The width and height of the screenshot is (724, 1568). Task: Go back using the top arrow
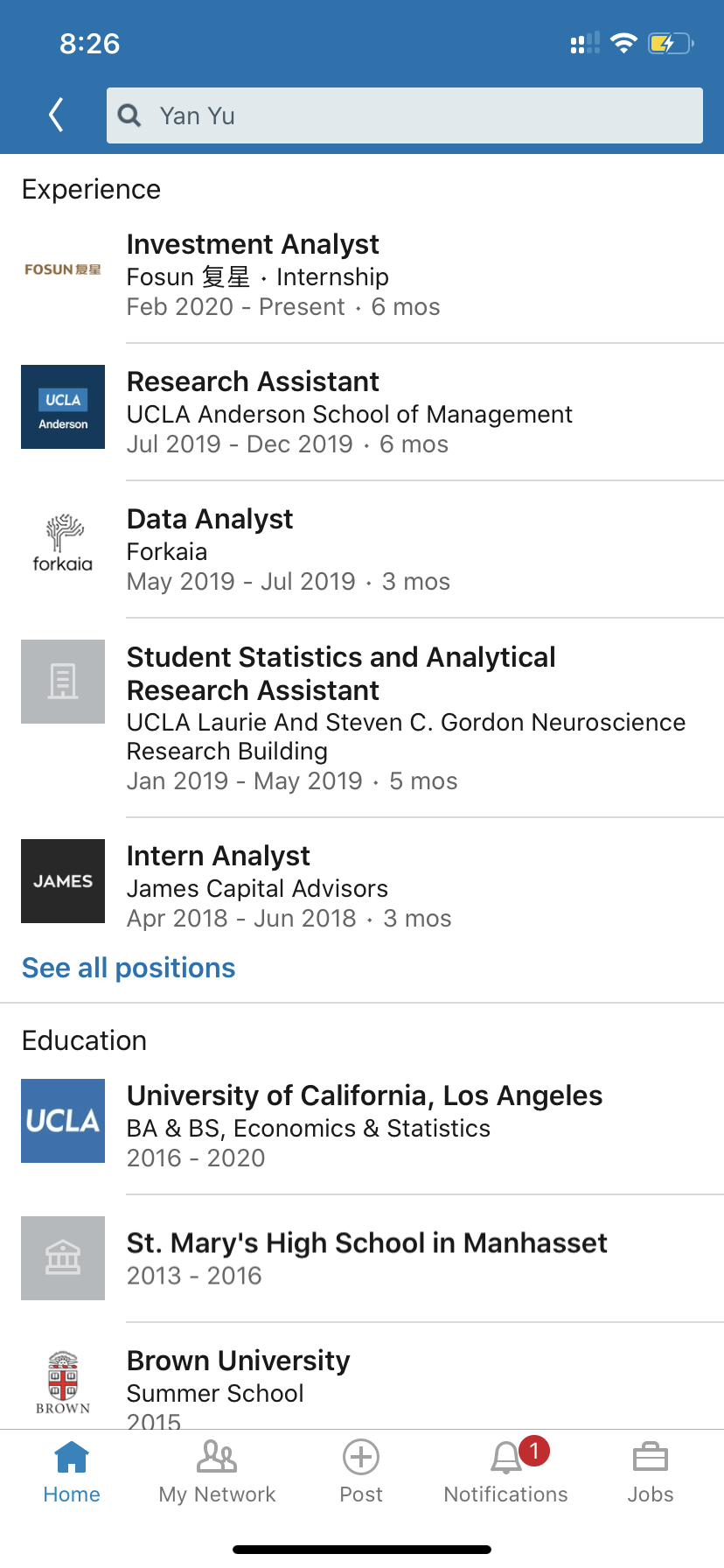point(56,115)
